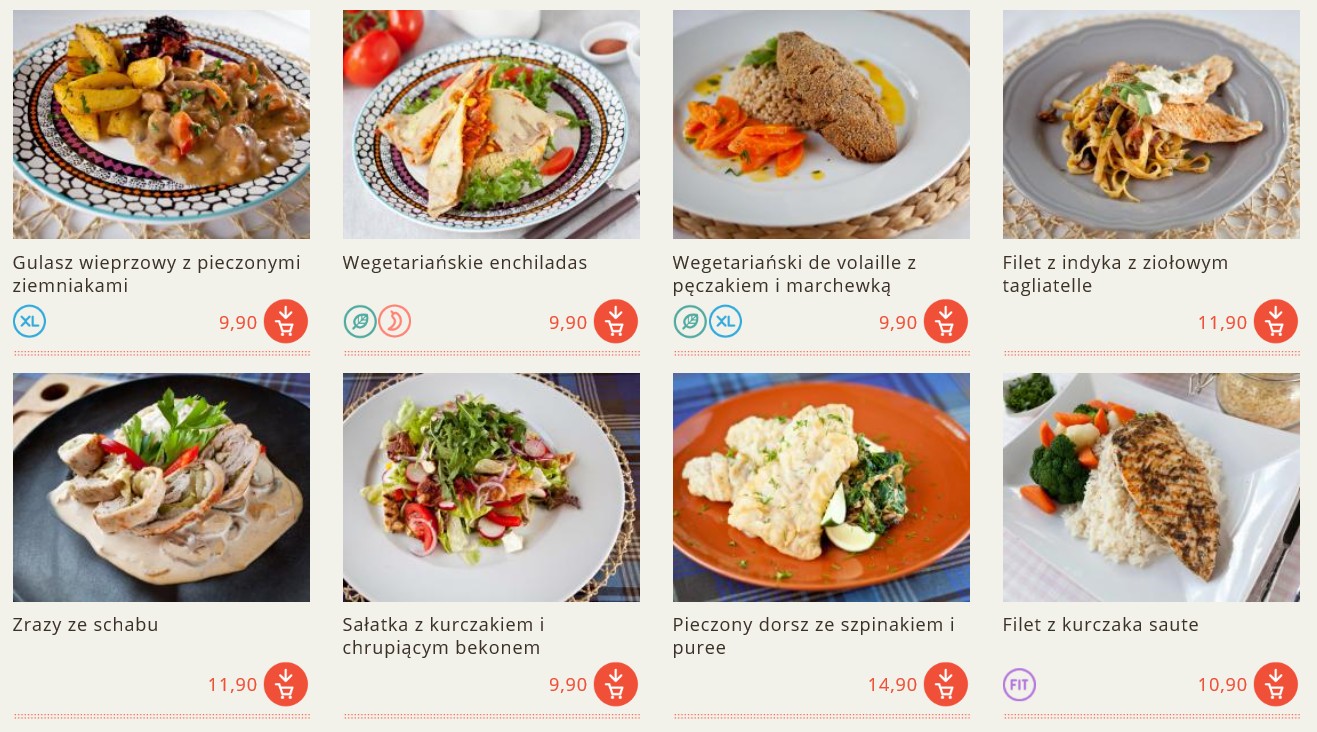Add Wegetariański de volaille to cart
Screen dimensions: 1317x732
pos(946,322)
